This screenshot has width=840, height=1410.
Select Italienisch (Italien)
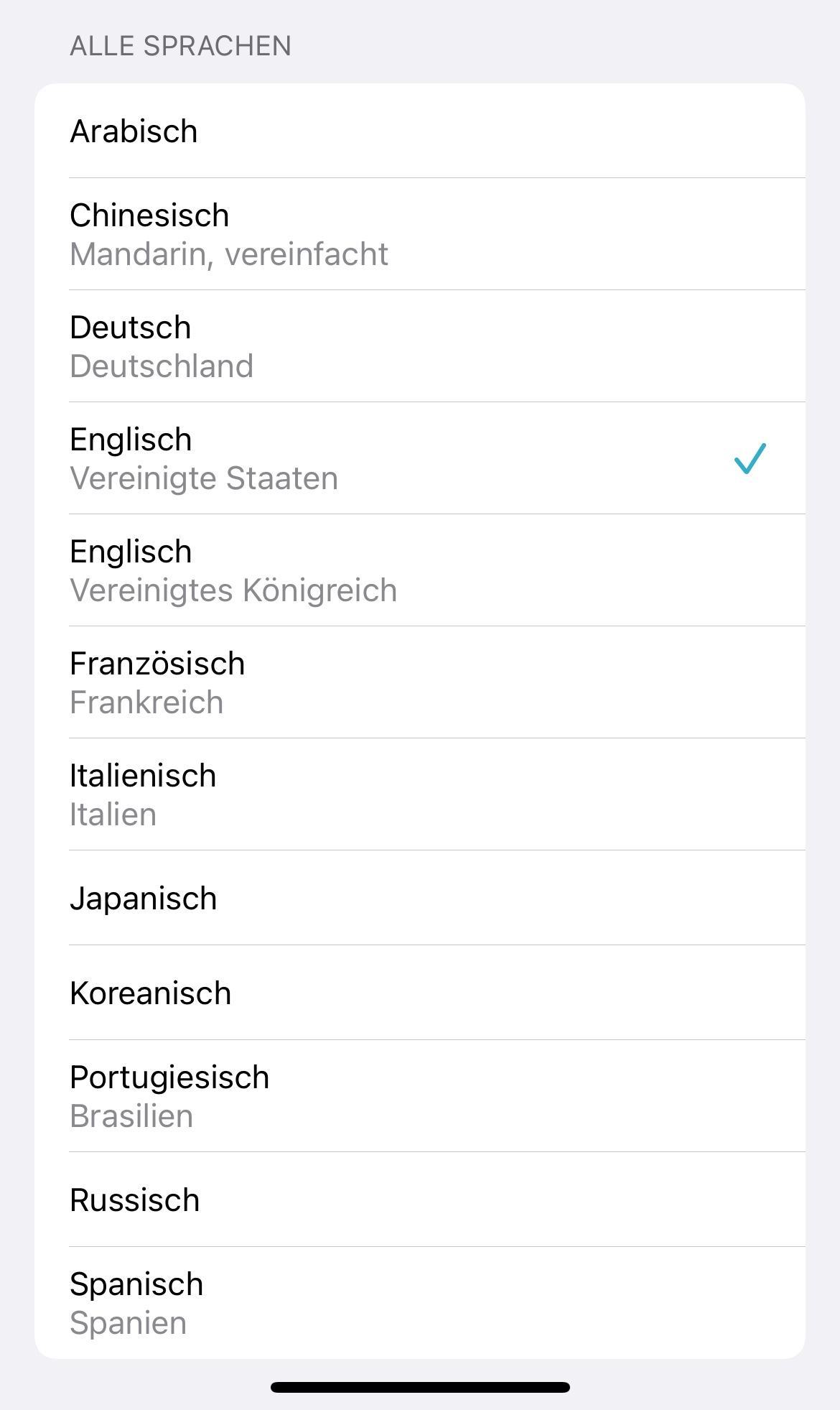point(420,794)
